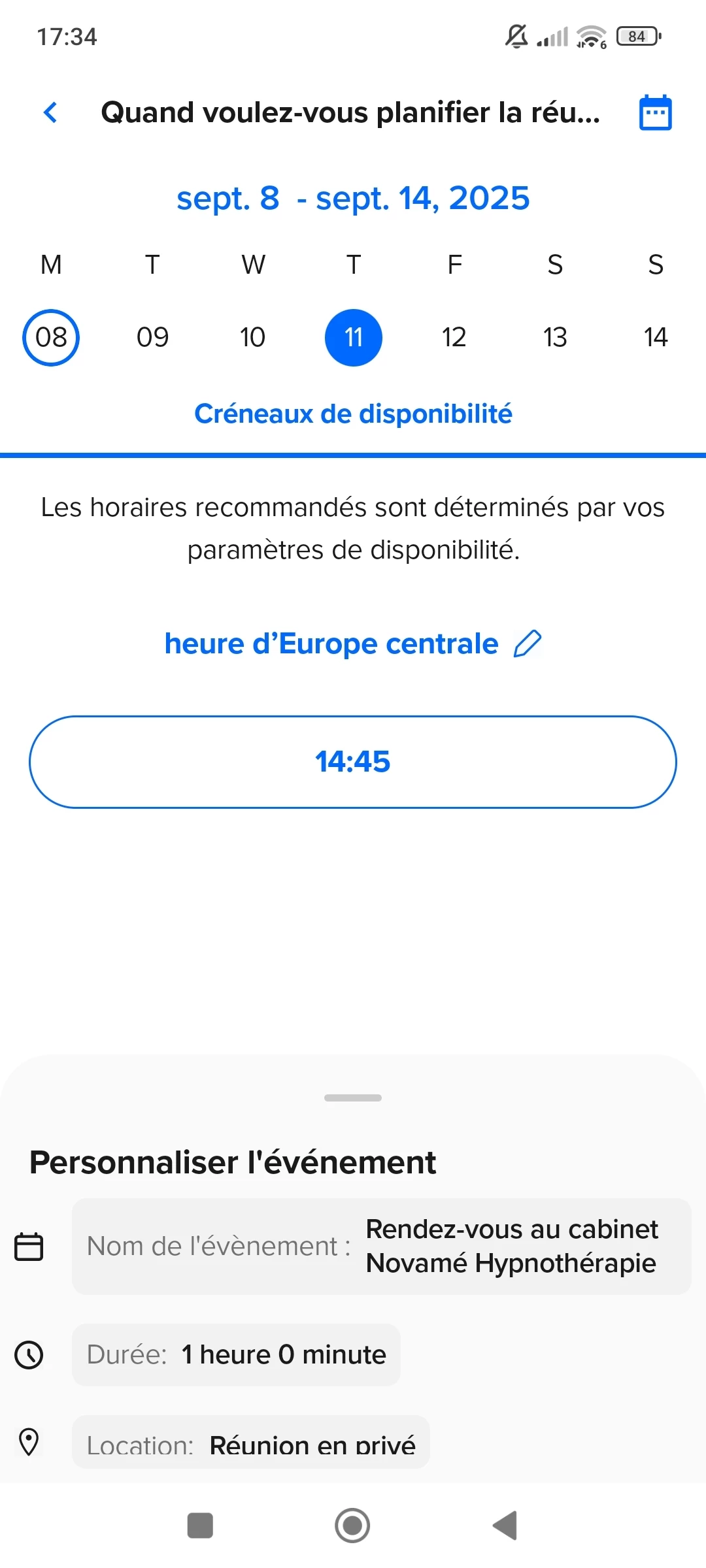Go back using the blue arrow
This screenshot has height=1568, width=706.
click(x=50, y=112)
